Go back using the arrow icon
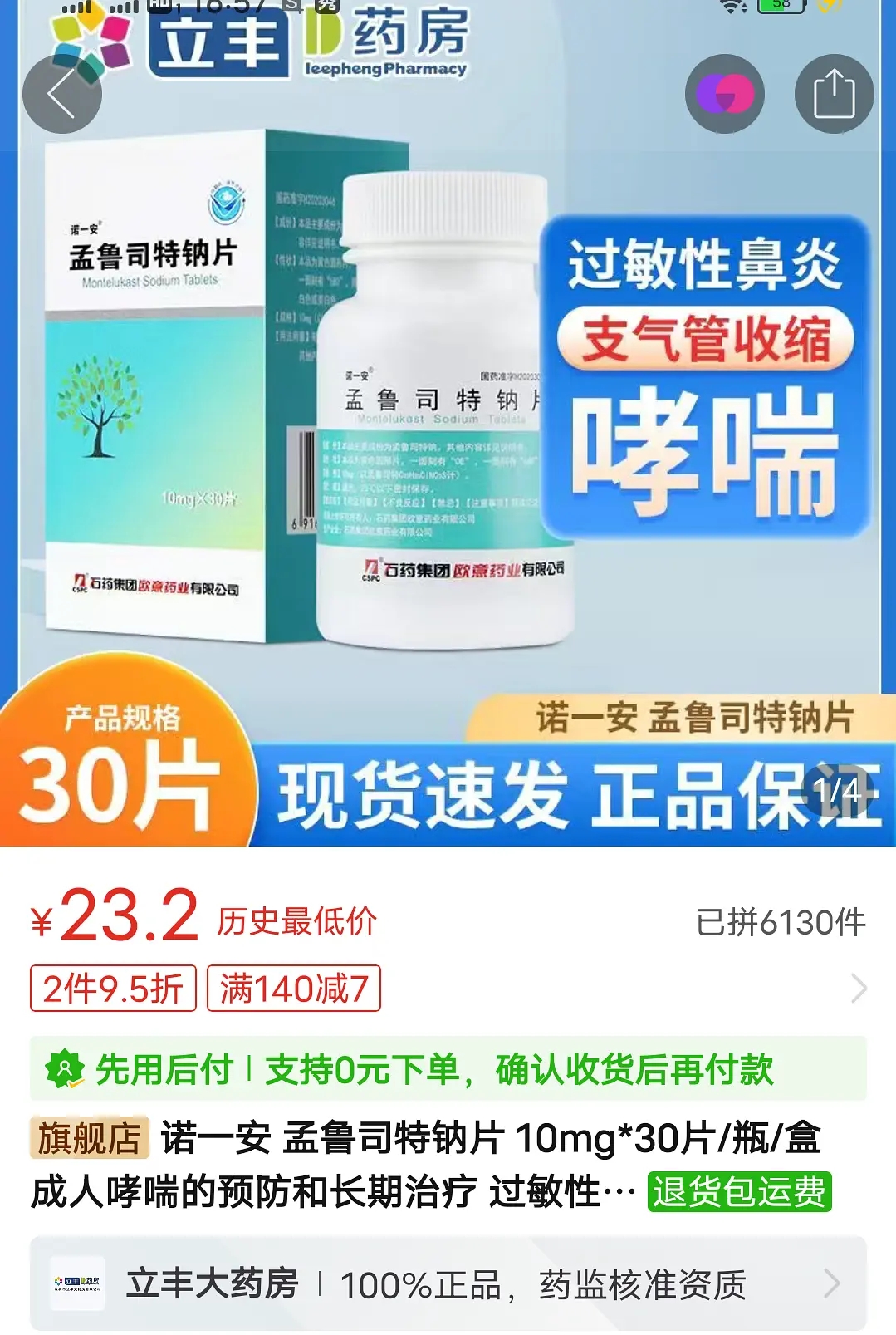 (62, 95)
